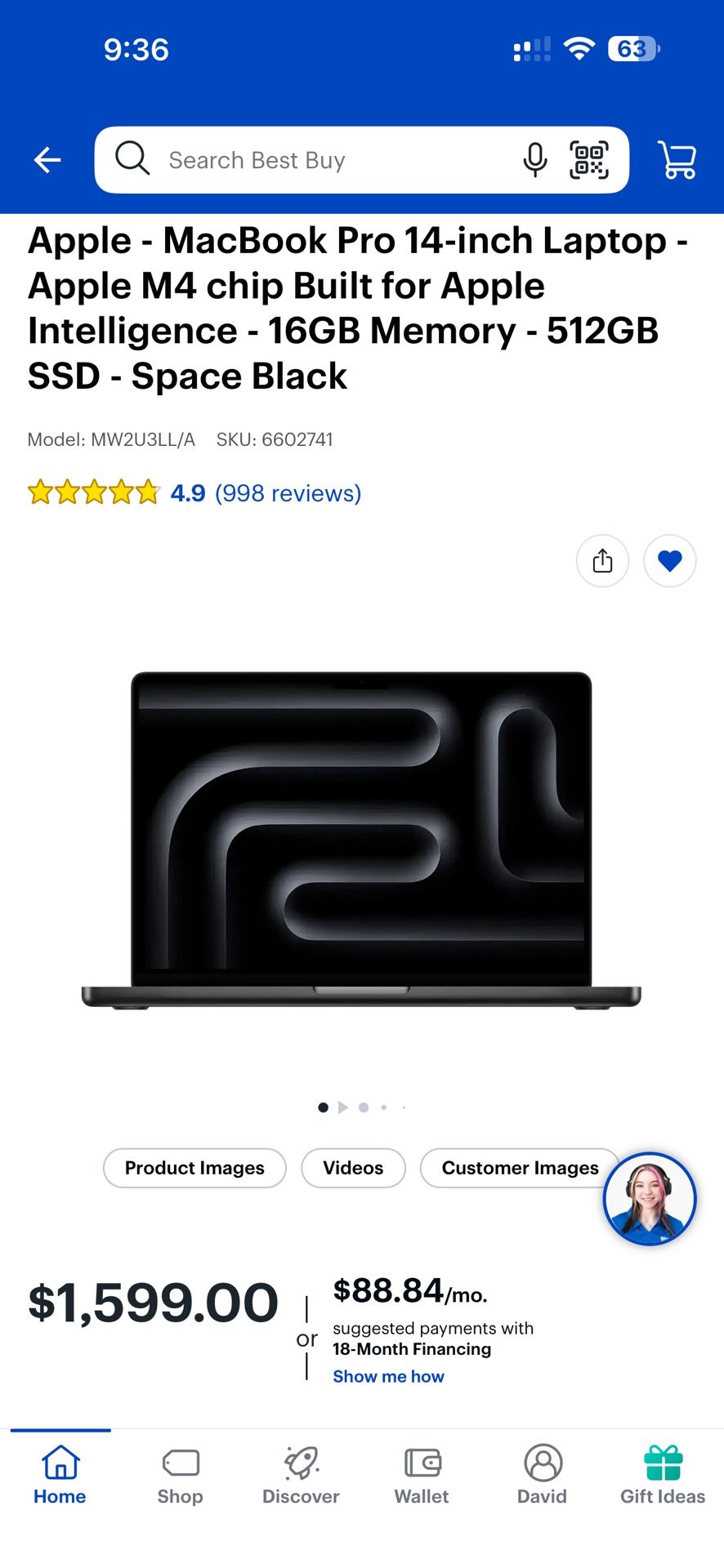
Task: Go back to the previous page
Action: (47, 160)
